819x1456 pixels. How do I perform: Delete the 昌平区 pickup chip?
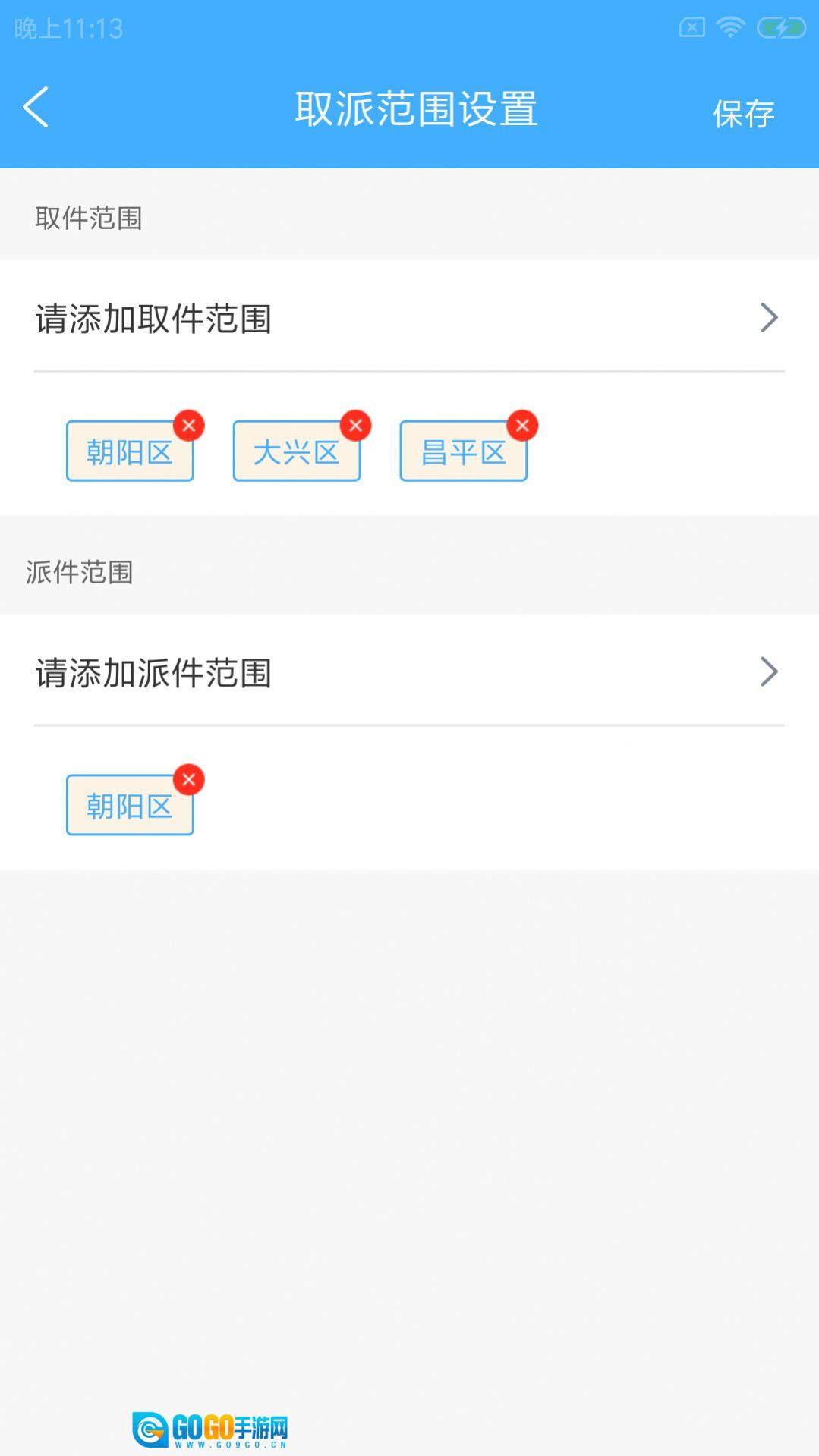click(x=522, y=426)
